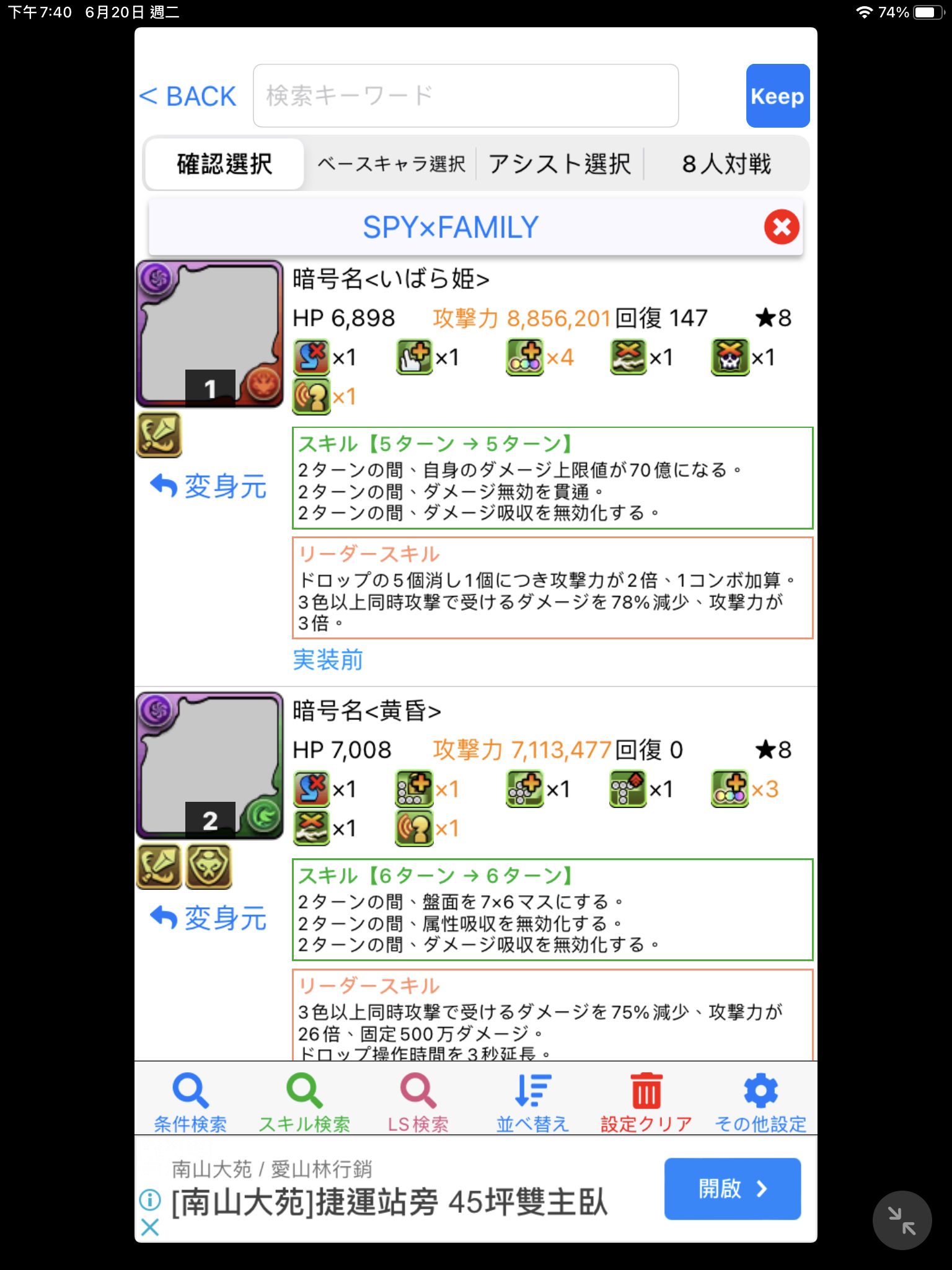Focus the 検索キーワード search field
This screenshot has height=1270, width=952.
click(465, 96)
